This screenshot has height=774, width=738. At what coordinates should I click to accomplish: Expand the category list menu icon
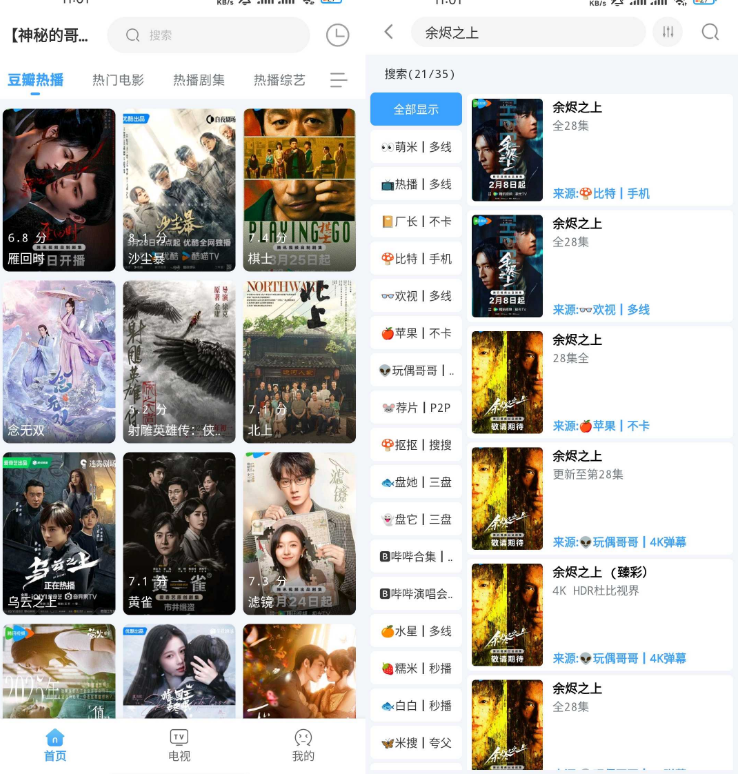coord(338,80)
